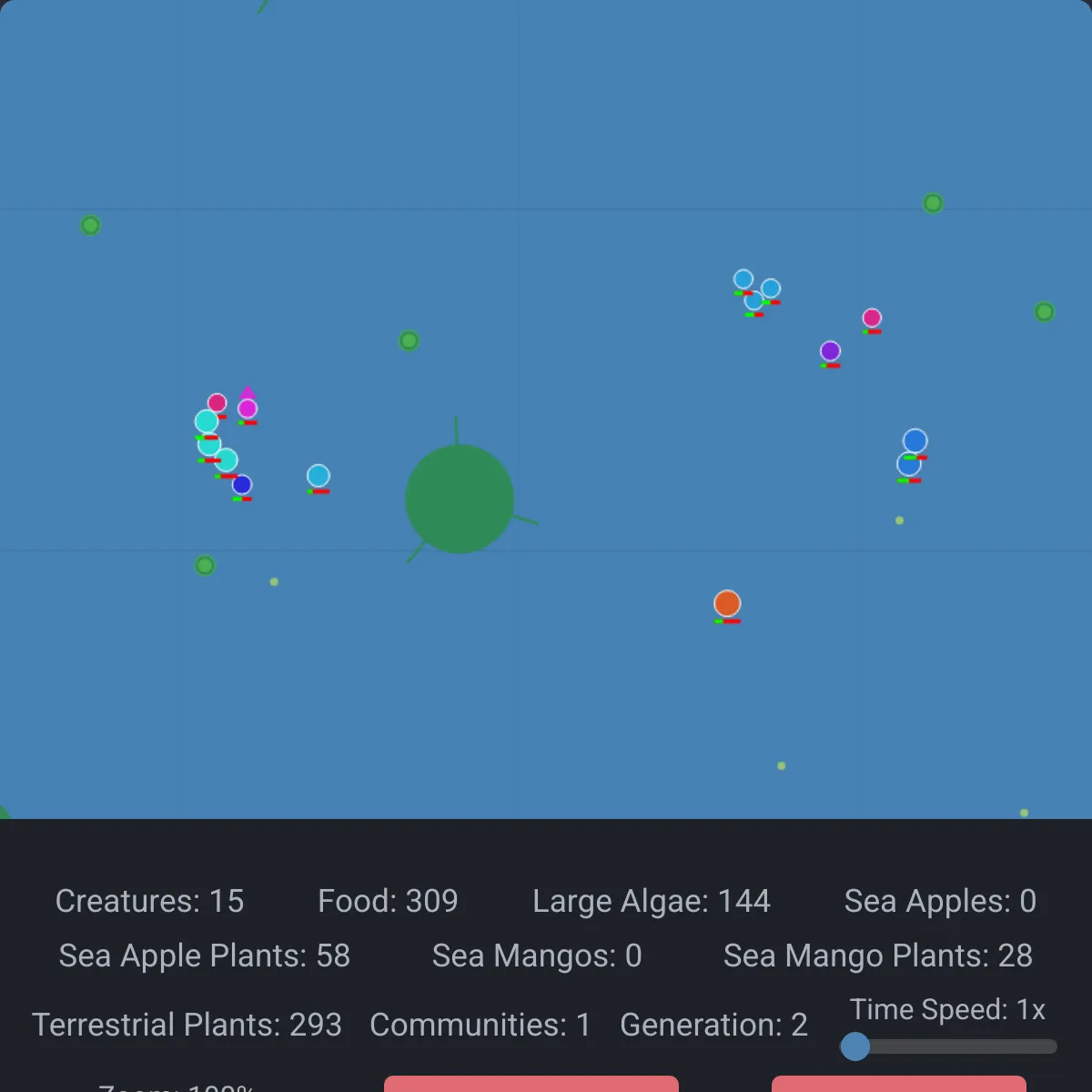The height and width of the screenshot is (1092, 1092).
Task: Tap the red button beneath the Communities counter
Action: point(531,1084)
